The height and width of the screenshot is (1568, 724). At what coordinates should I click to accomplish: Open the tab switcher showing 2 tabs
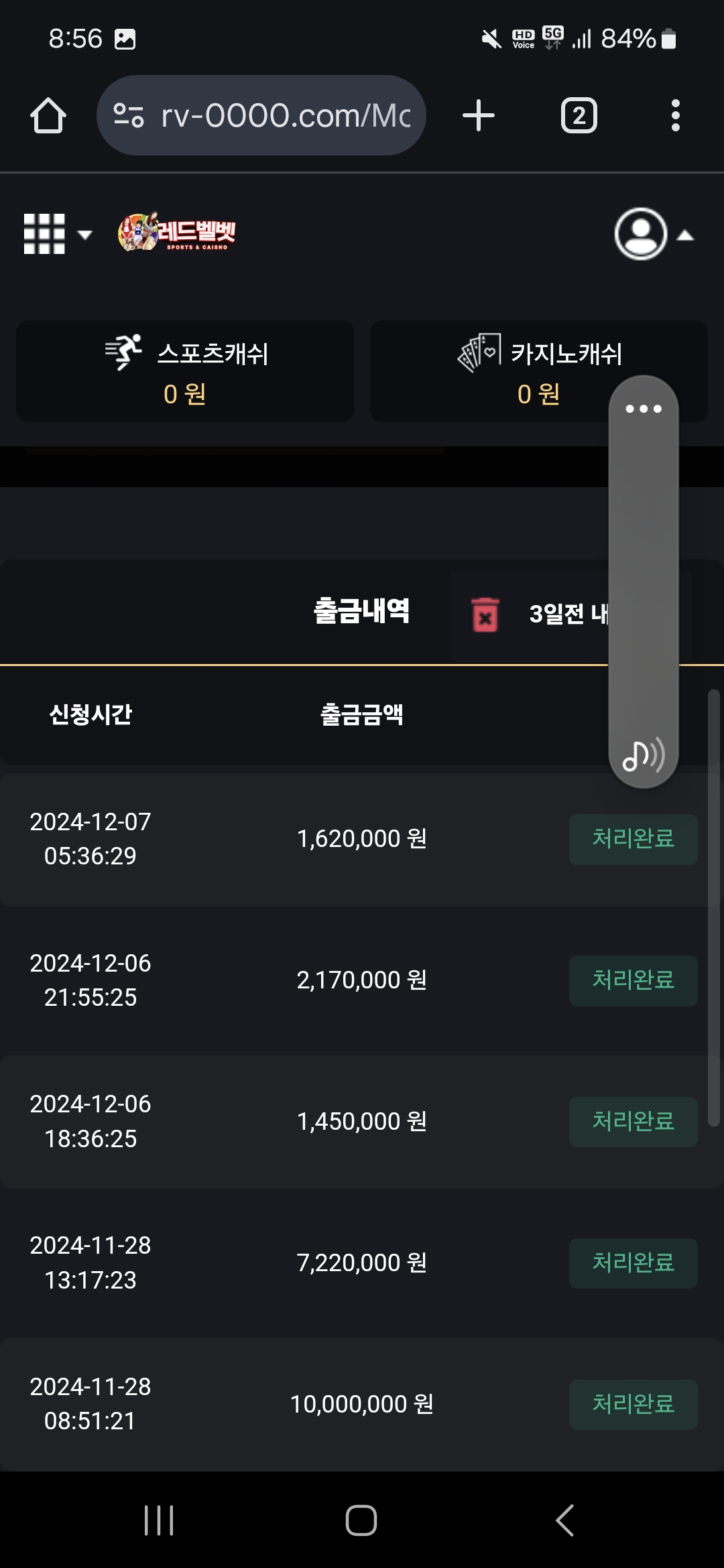(579, 115)
